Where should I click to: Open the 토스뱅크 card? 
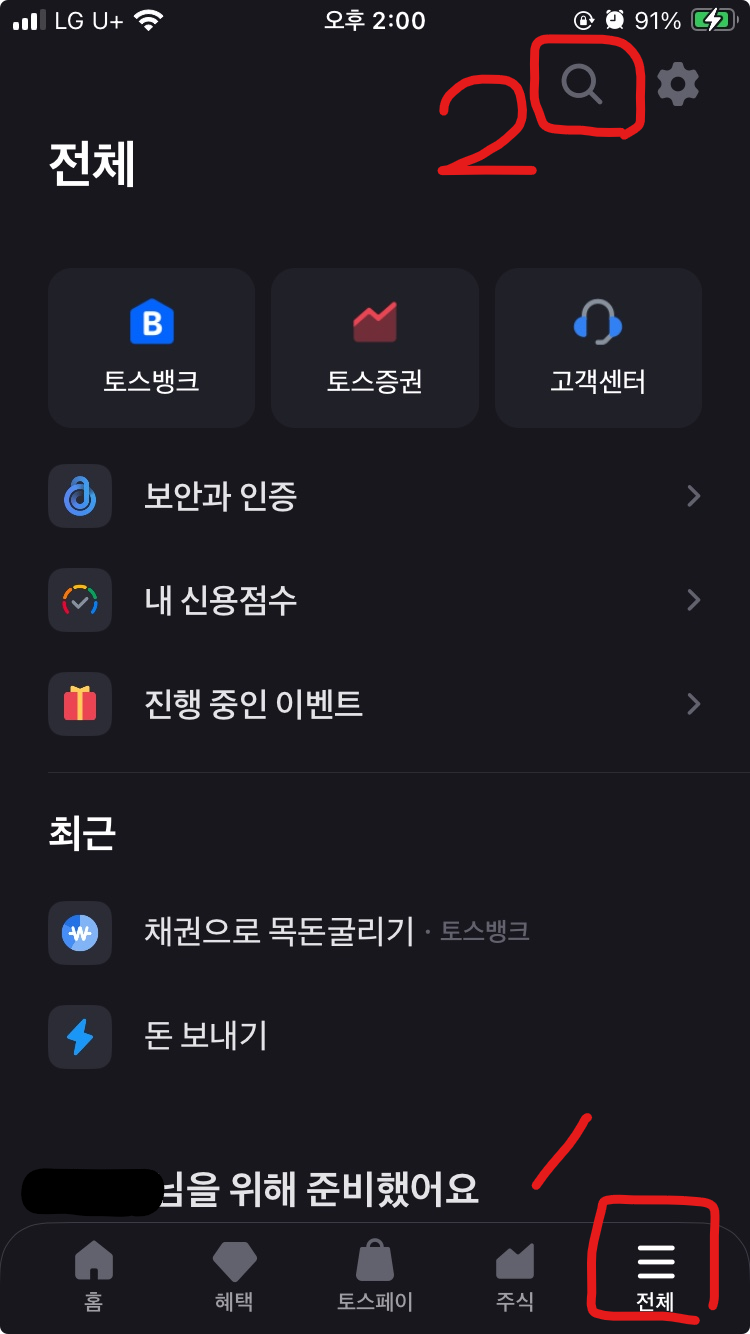click(x=151, y=347)
